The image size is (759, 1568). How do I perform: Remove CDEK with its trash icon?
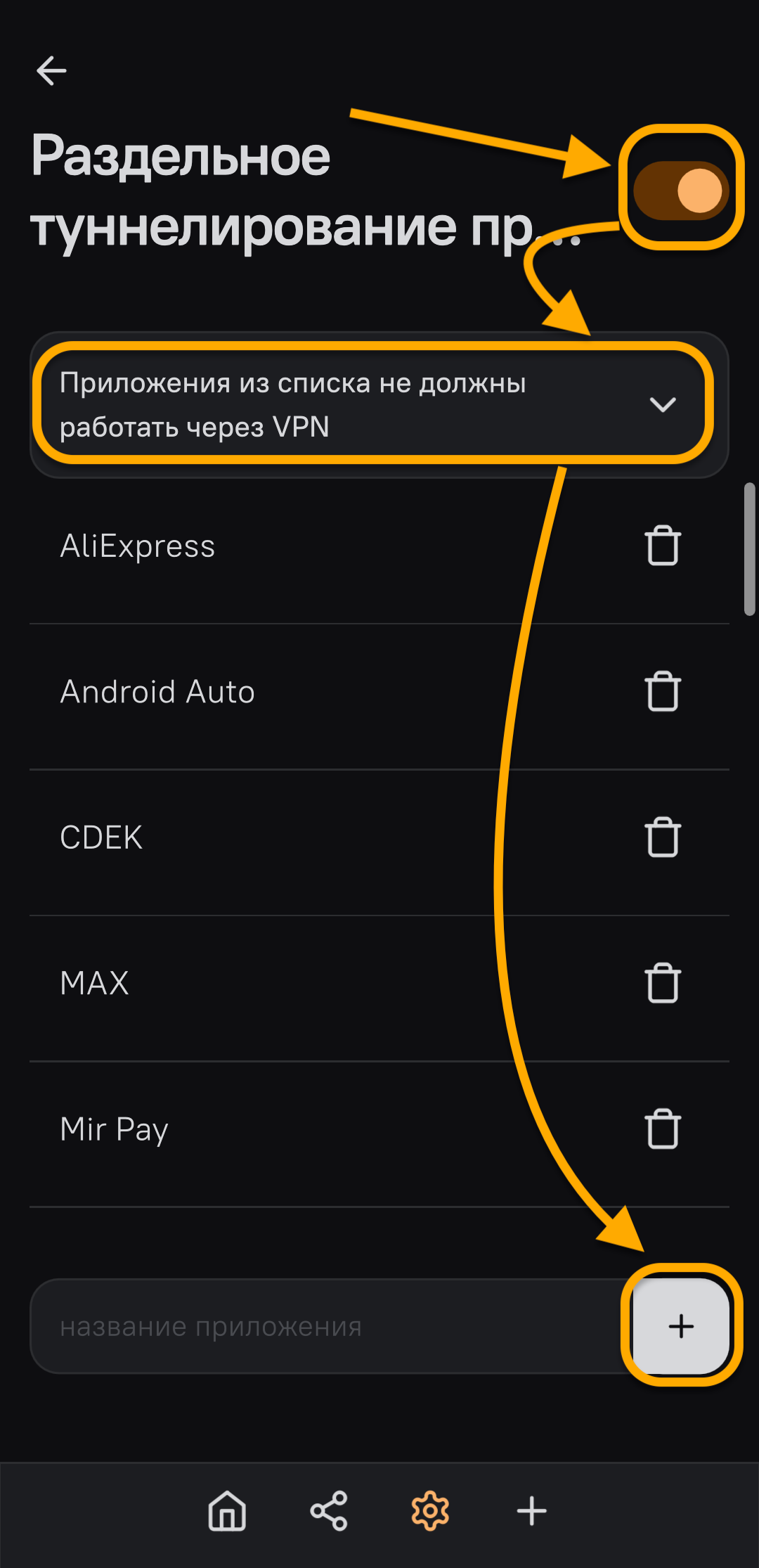coord(662,837)
